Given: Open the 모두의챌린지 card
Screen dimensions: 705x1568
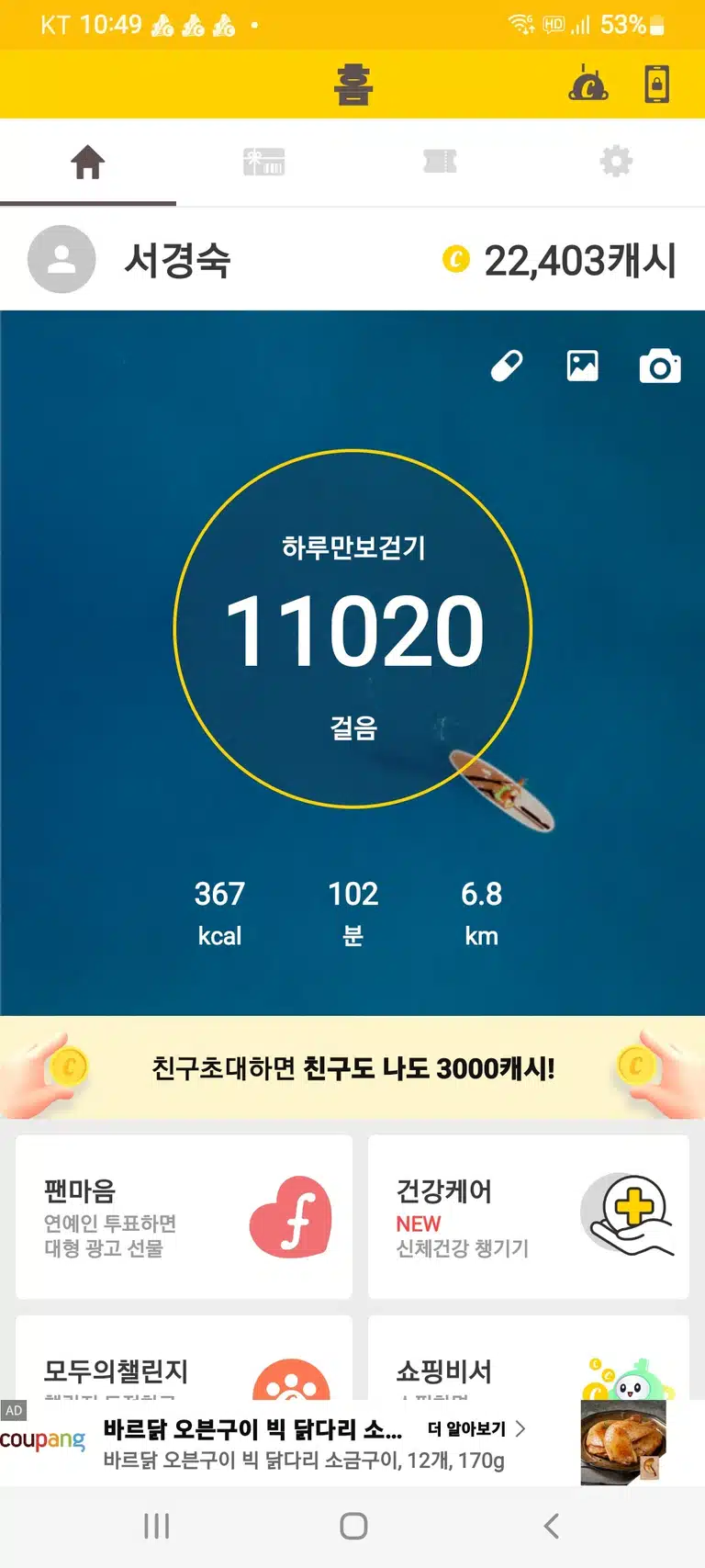Looking at the screenshot, I should [x=184, y=1358].
